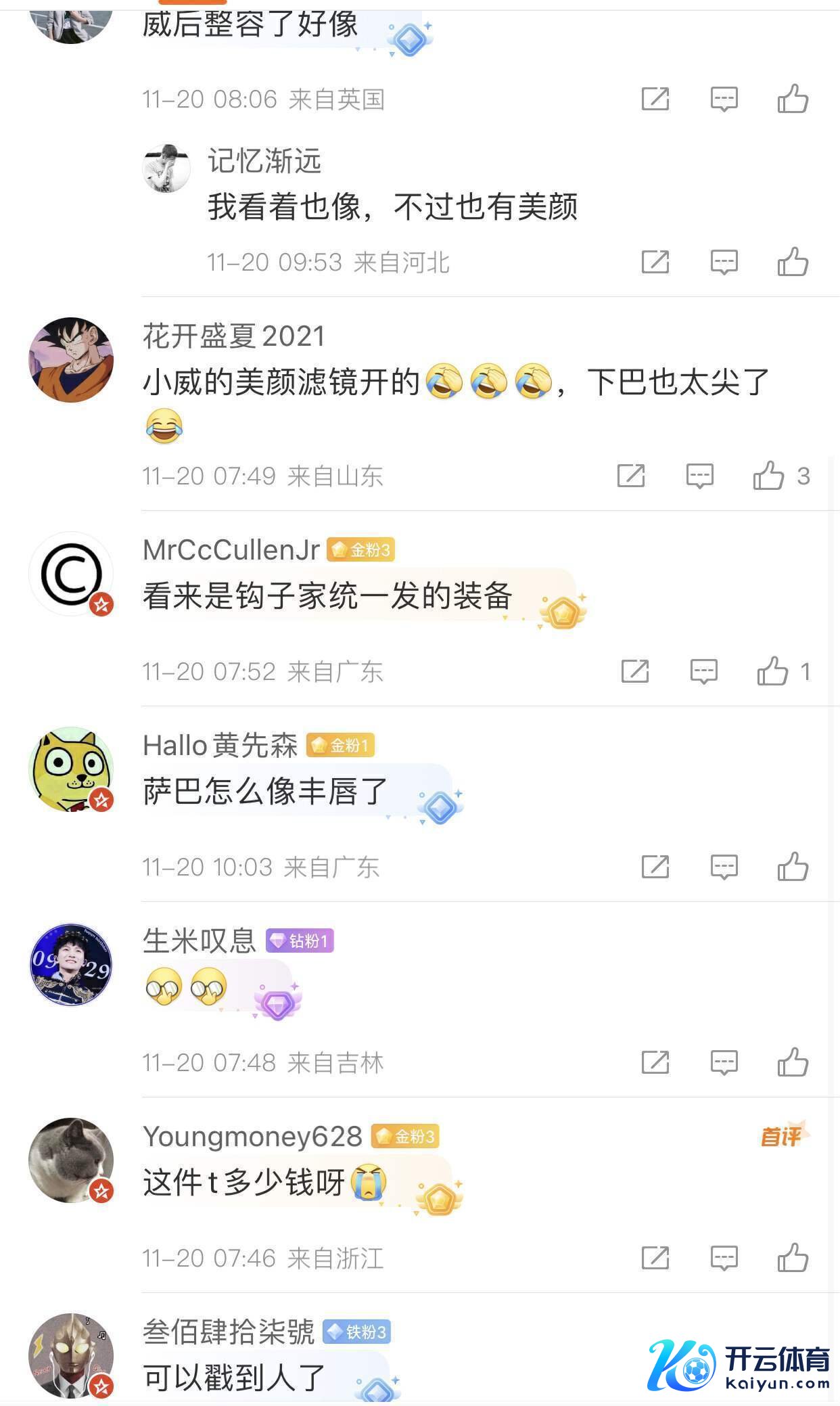
Task: Share the comment by Youngmoney628
Action: coord(655,1258)
